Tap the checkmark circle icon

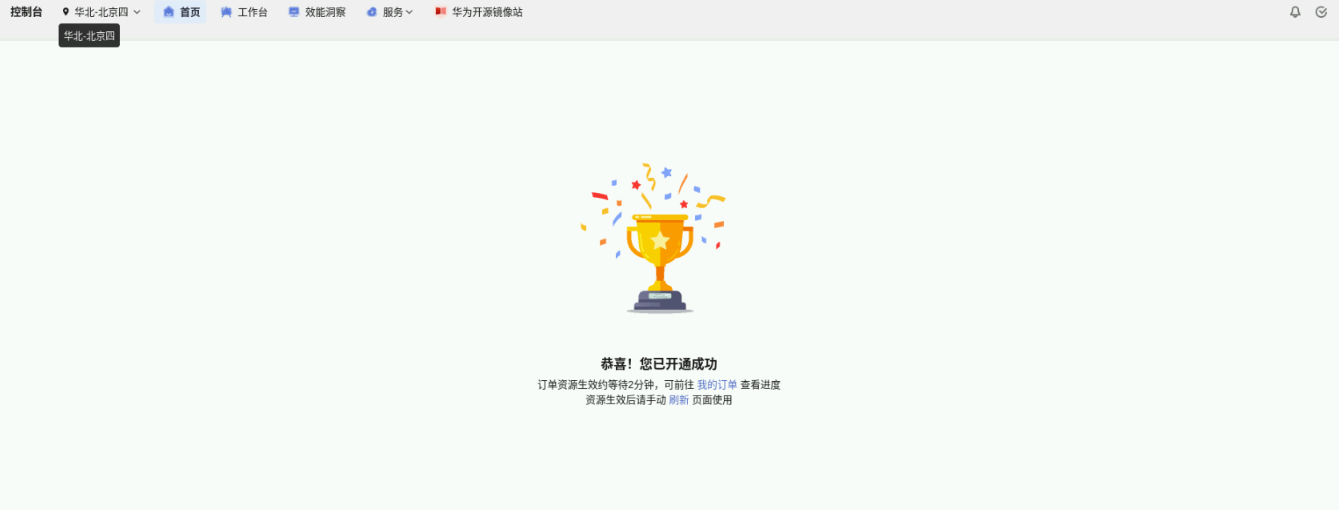tap(1321, 12)
